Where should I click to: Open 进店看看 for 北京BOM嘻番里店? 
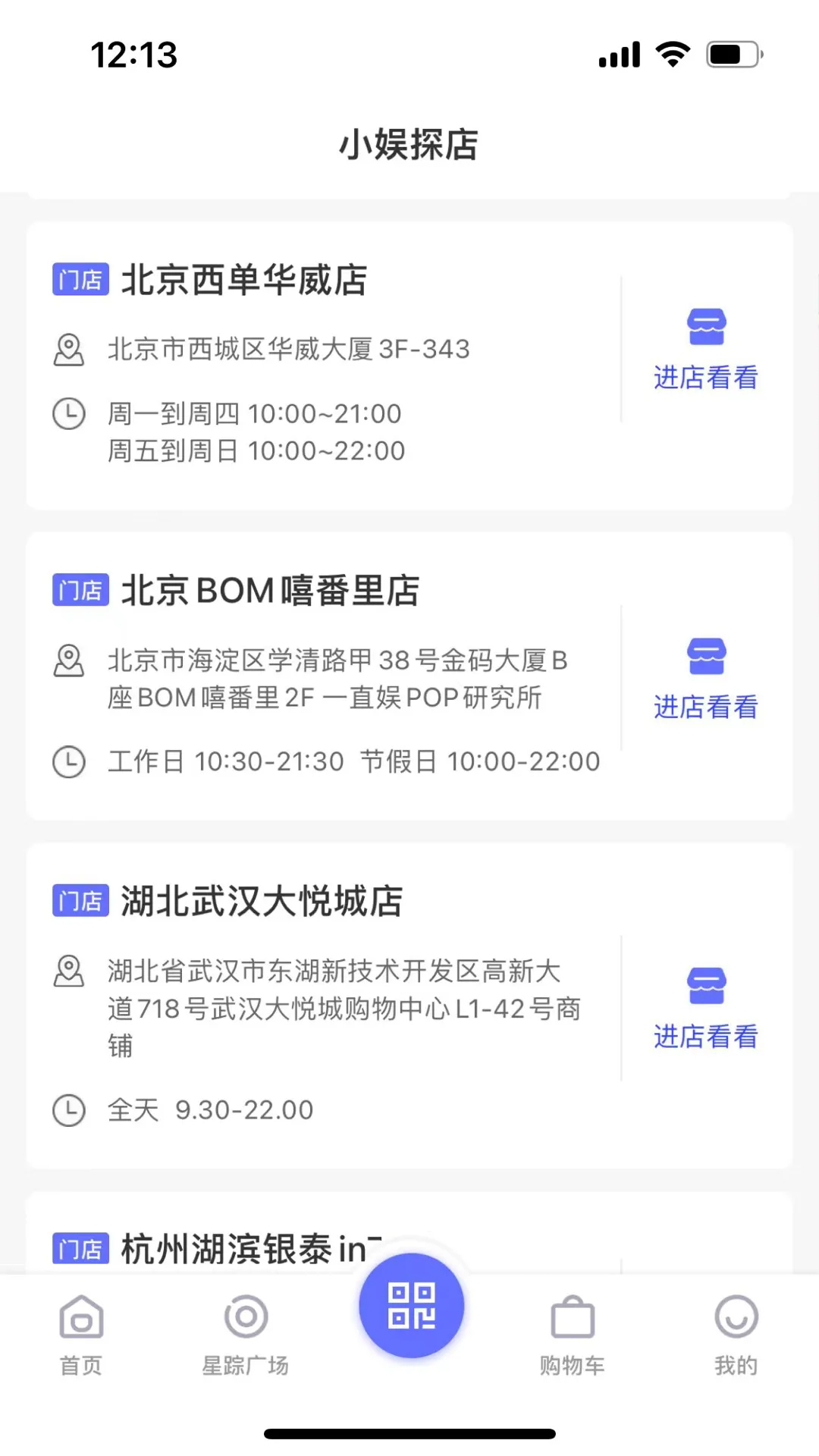pos(706,707)
